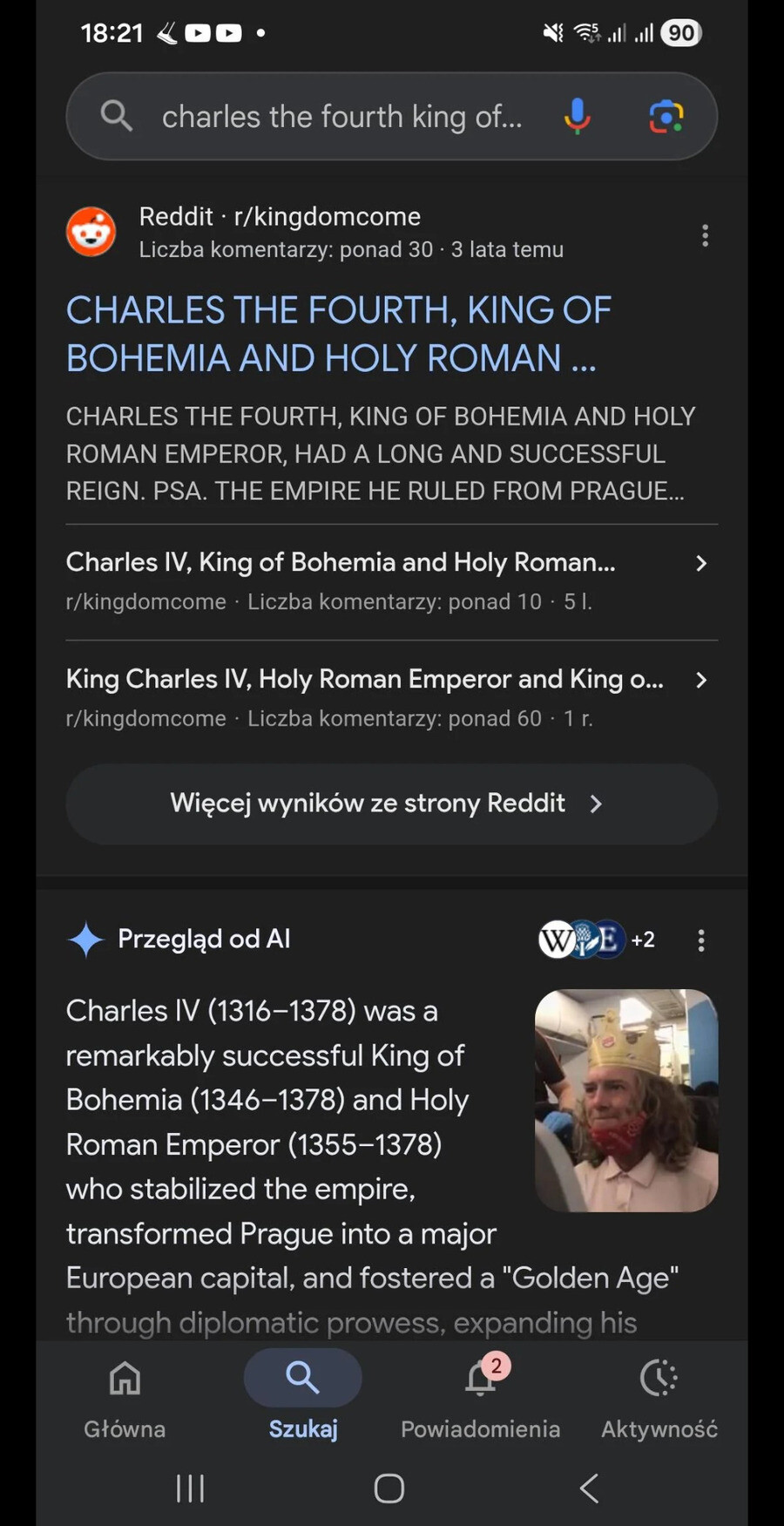
Task: Start a voice search with the microphone
Action: click(577, 116)
